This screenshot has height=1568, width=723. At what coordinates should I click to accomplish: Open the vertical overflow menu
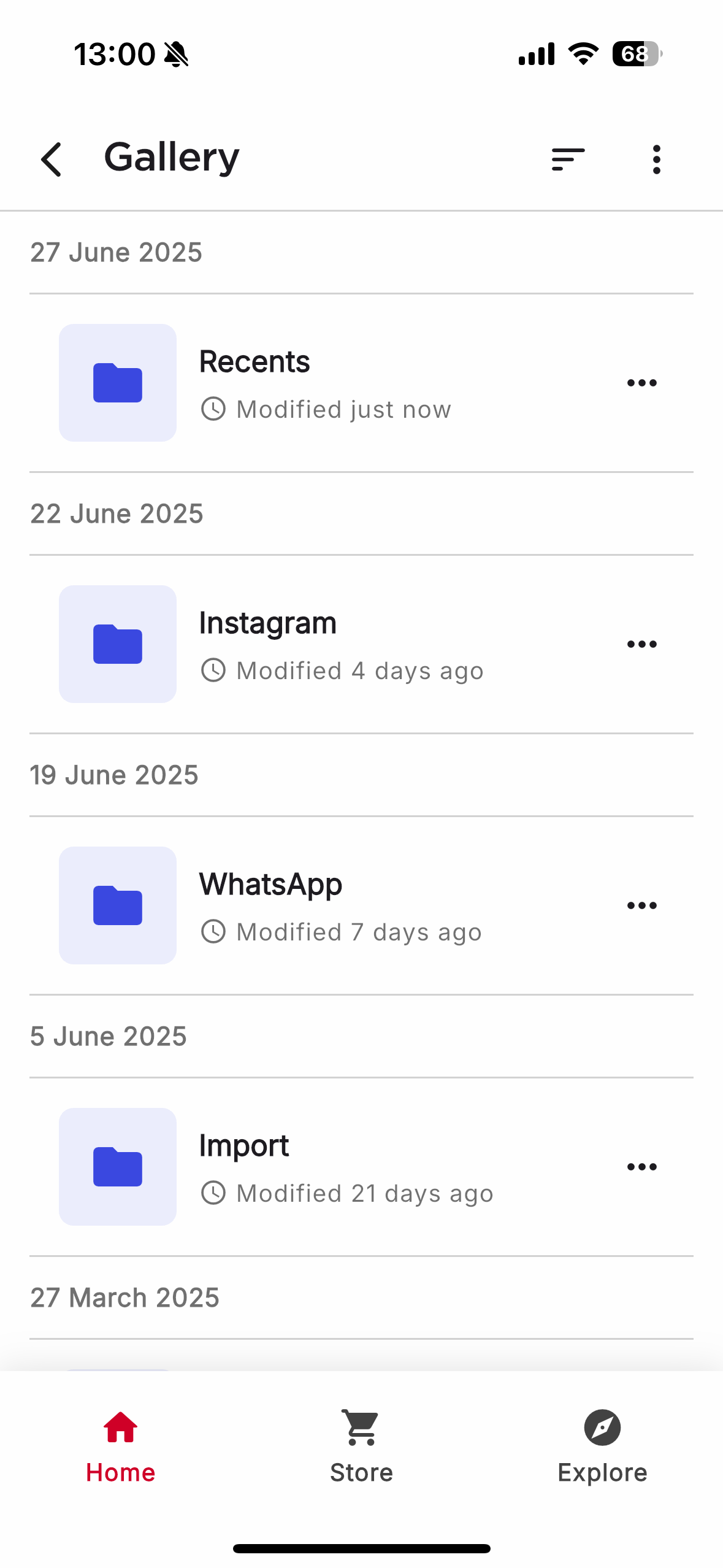[x=657, y=159]
